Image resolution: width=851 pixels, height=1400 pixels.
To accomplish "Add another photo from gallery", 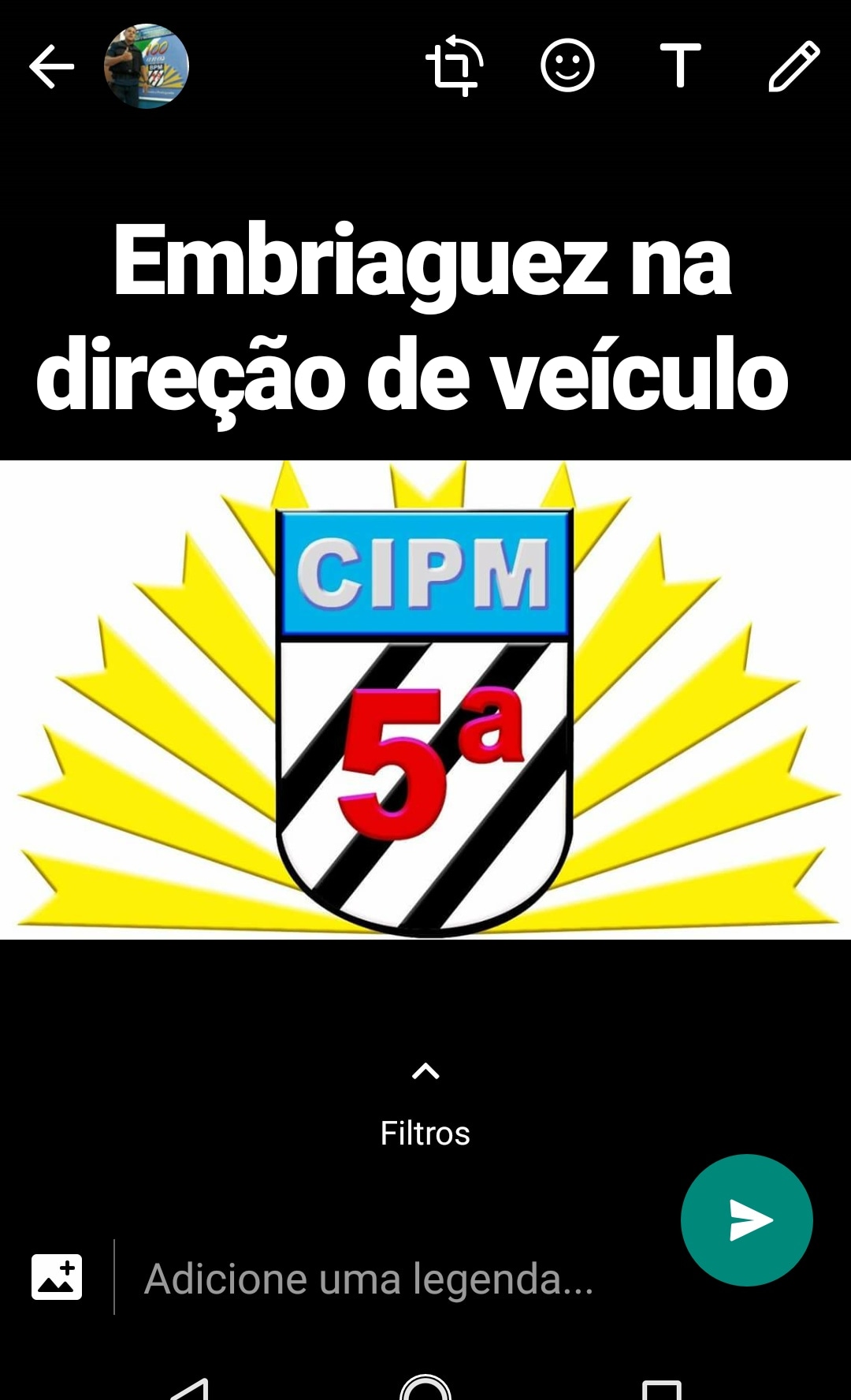I will pos(57,1276).
